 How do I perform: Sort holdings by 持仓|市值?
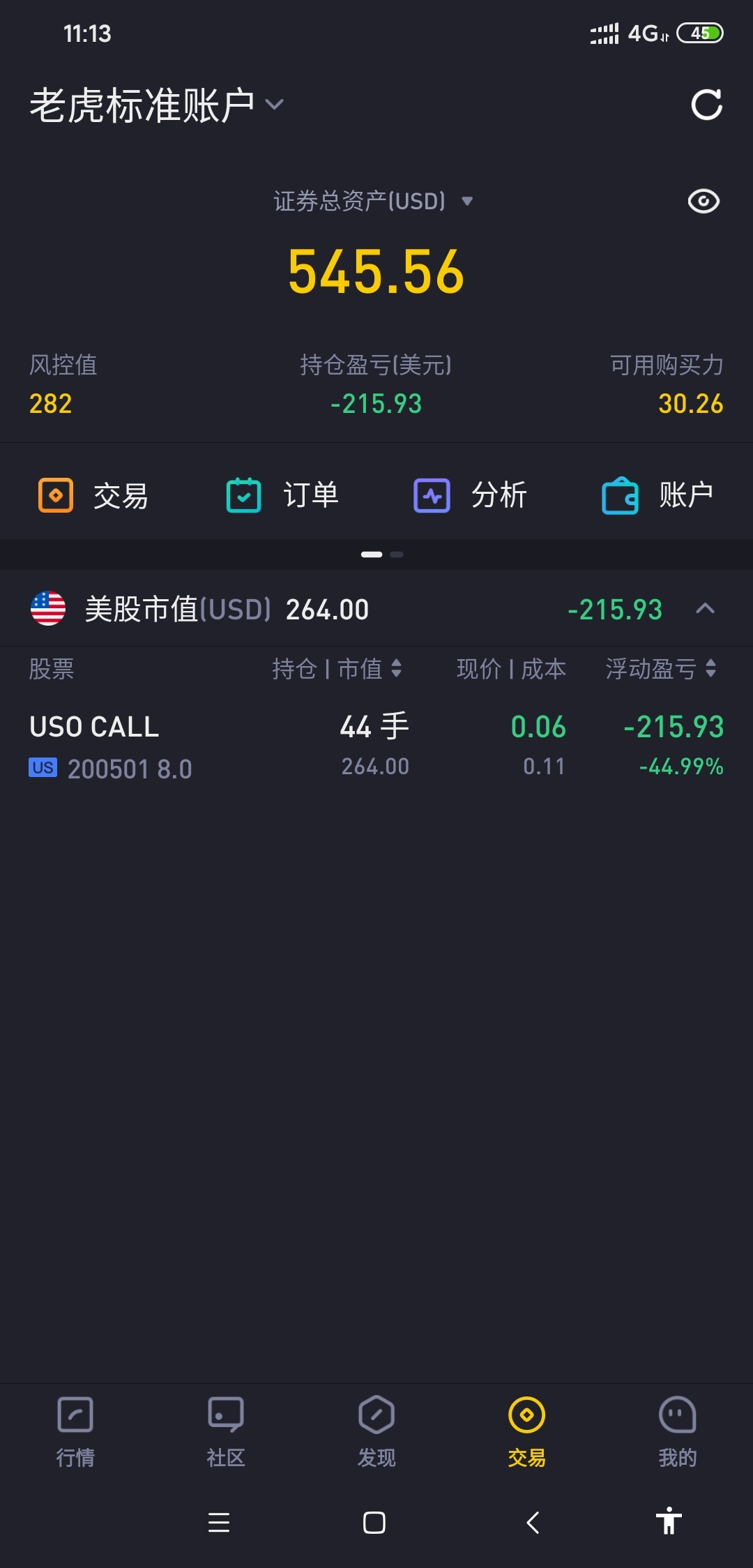(336, 669)
